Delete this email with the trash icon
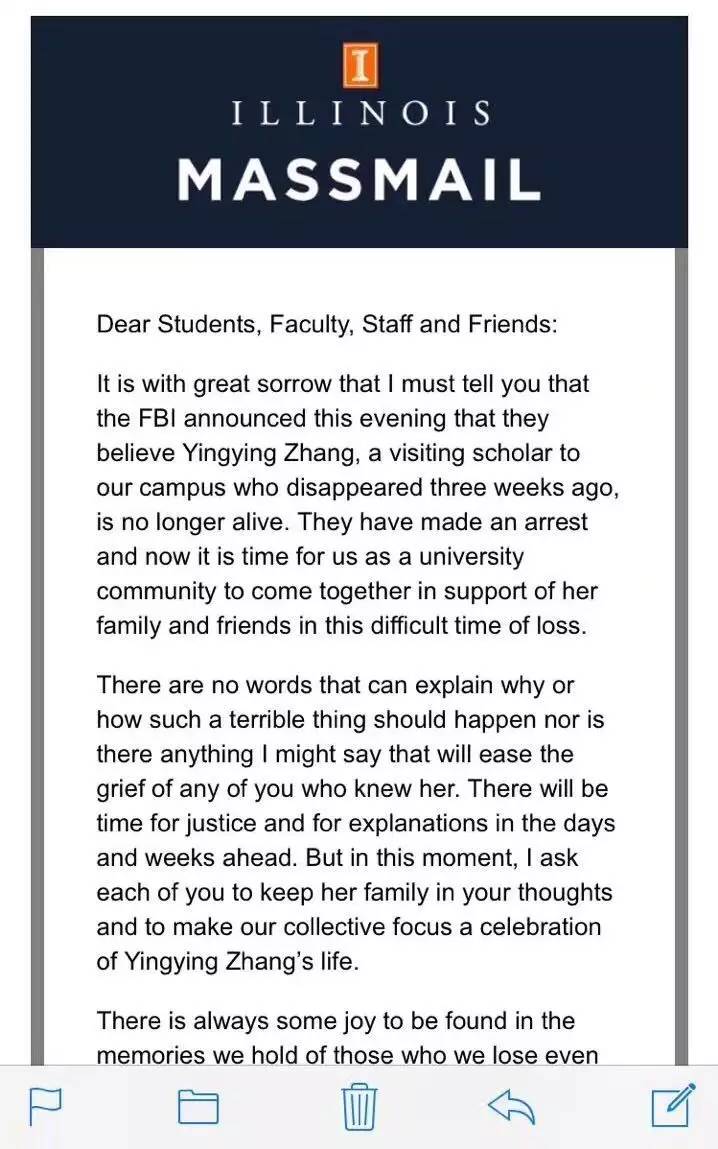Screen dimensions: 718x1149 [359, 1106]
